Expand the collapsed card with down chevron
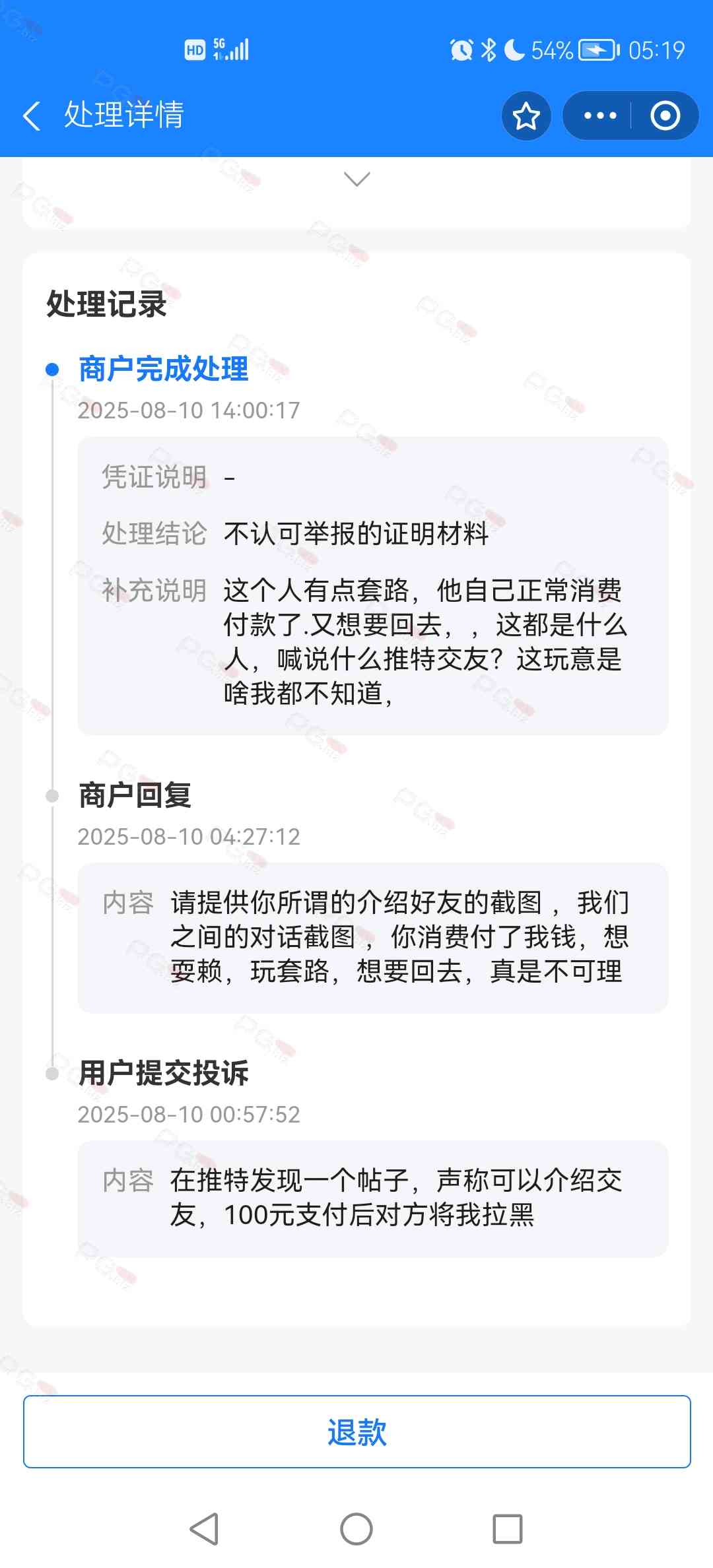 click(x=357, y=180)
